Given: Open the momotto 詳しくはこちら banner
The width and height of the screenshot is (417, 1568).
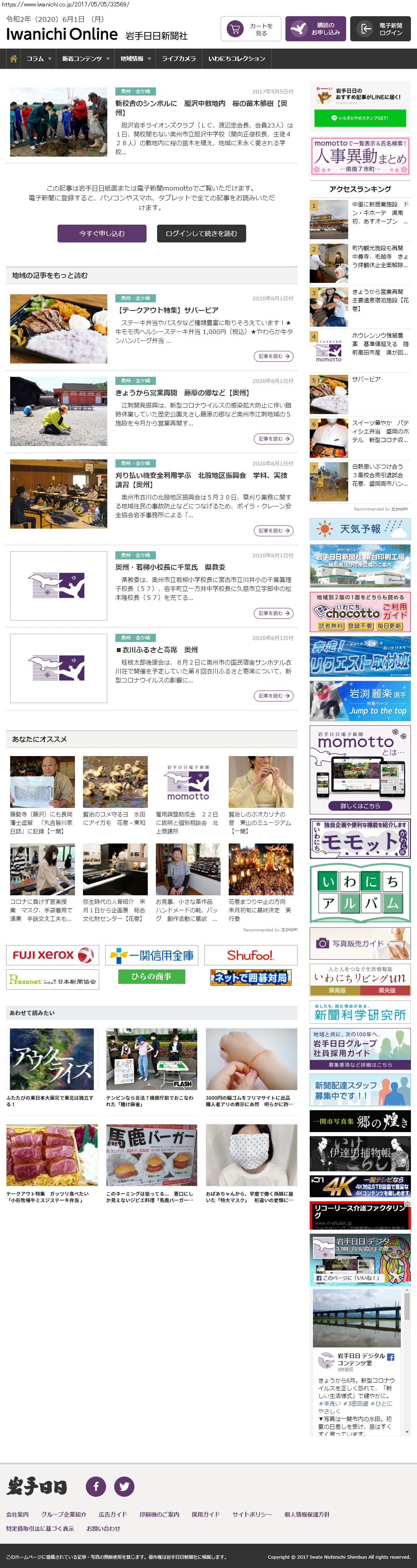Looking at the screenshot, I should click(x=360, y=805).
